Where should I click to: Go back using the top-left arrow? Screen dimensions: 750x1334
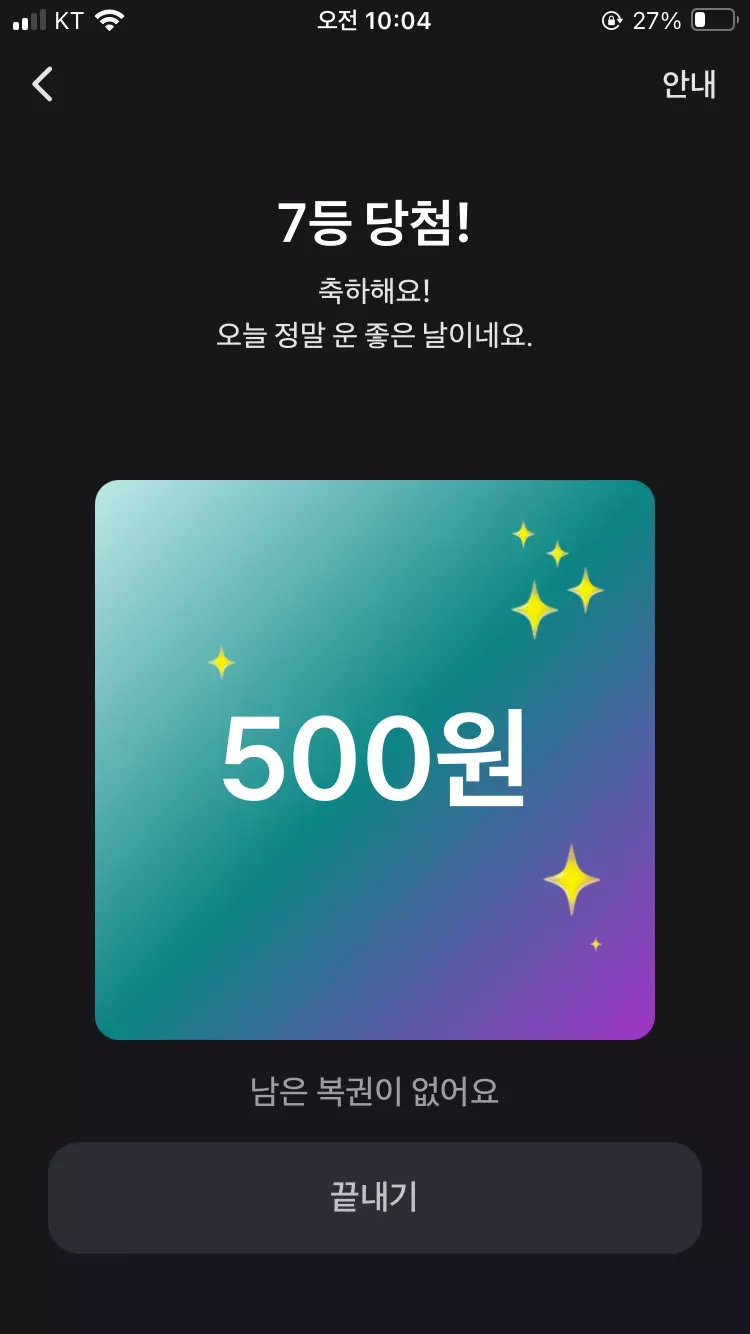(x=42, y=85)
